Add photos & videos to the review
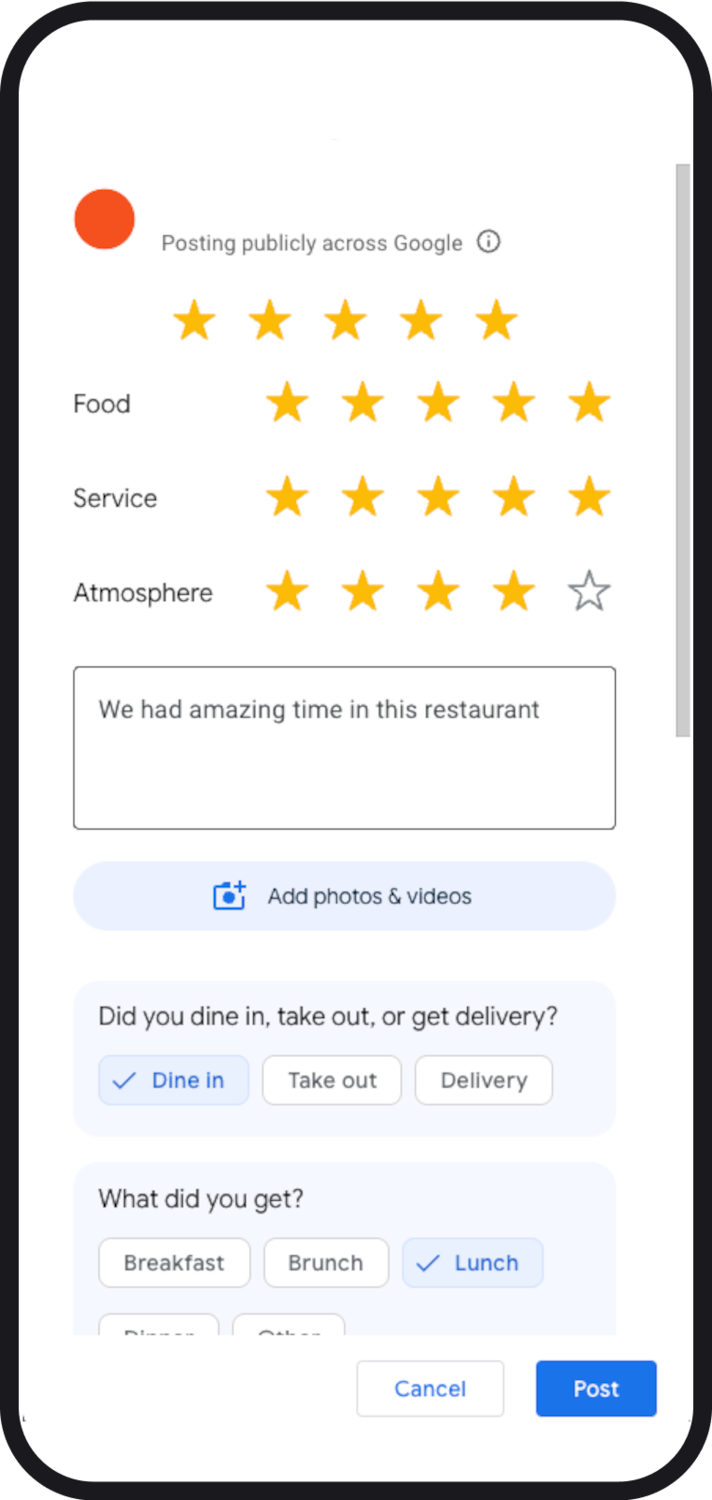The width and height of the screenshot is (712, 1500). tap(344, 896)
